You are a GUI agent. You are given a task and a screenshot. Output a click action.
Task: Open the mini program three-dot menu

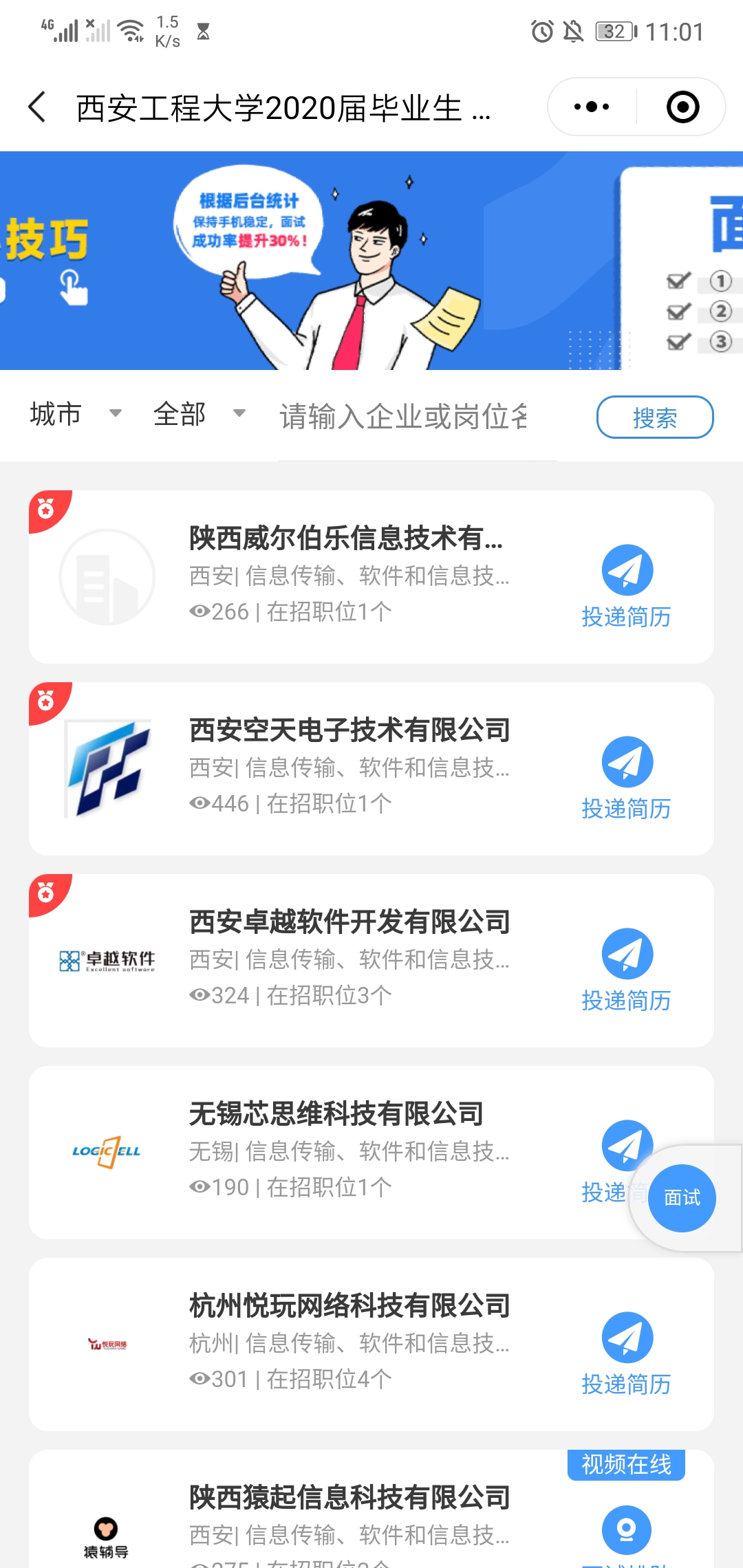[592, 107]
